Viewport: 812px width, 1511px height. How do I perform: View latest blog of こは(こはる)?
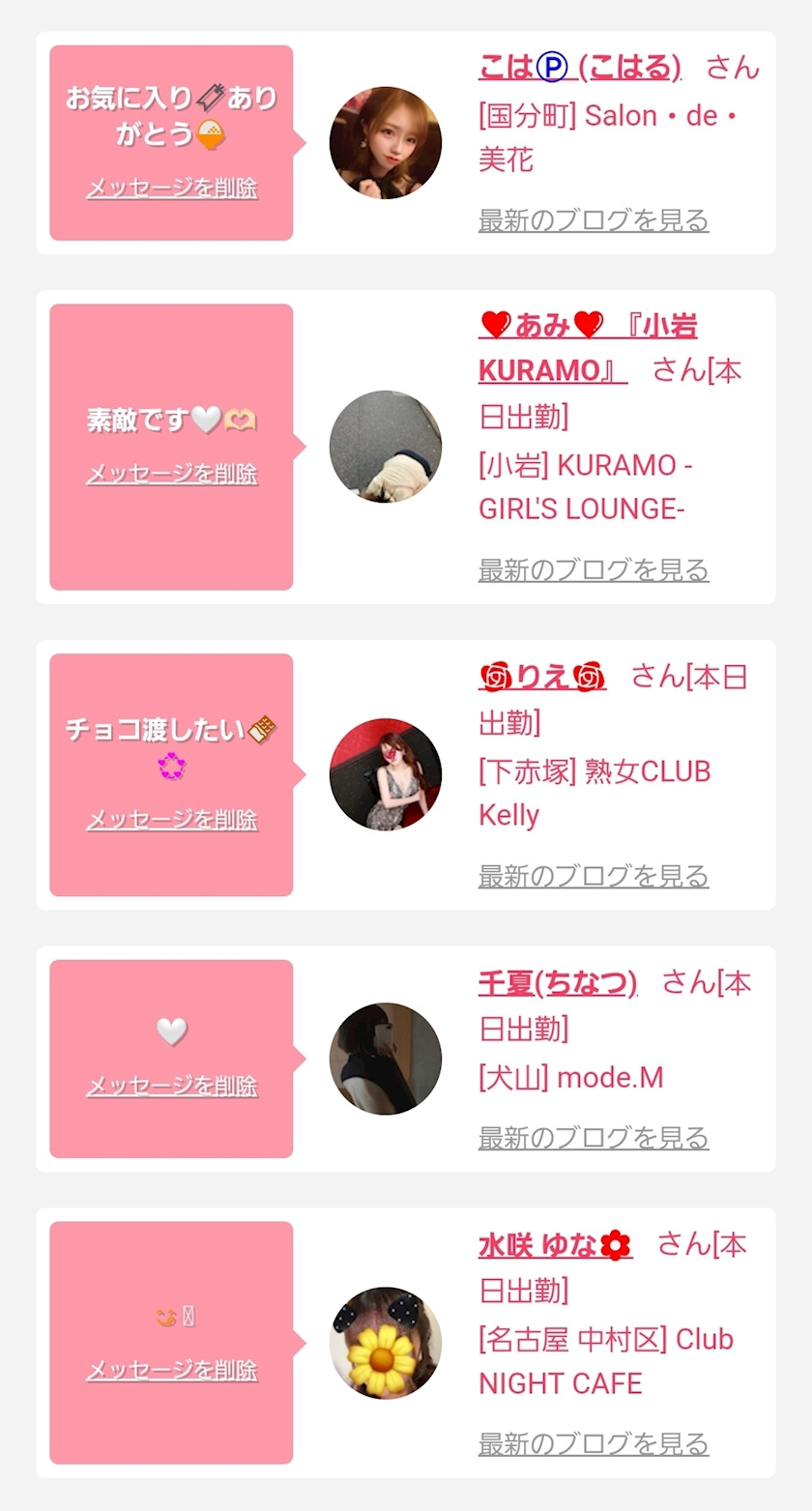[594, 220]
